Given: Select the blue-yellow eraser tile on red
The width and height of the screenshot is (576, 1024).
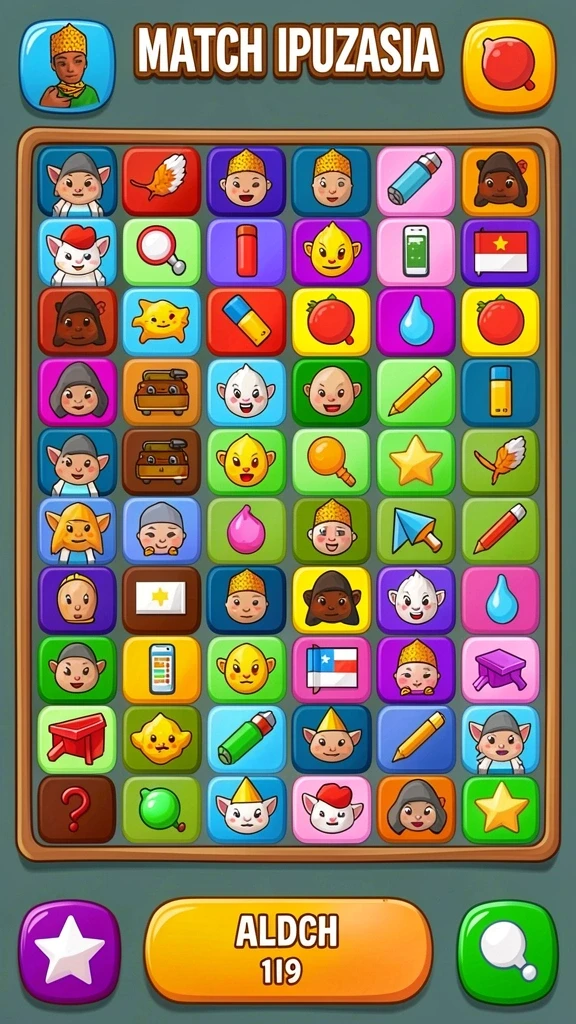Looking at the screenshot, I should [x=246, y=322].
